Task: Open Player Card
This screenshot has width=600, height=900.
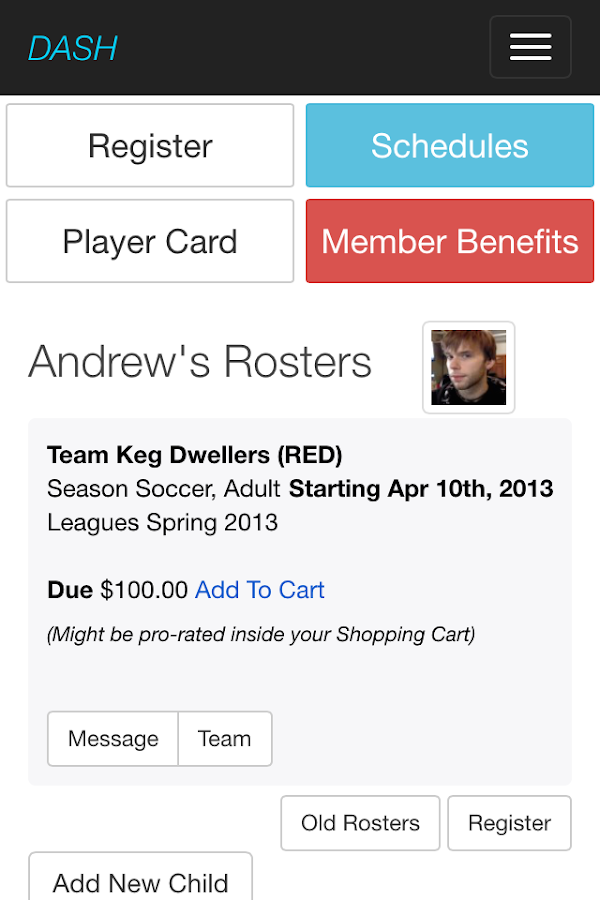Action: pyautogui.click(x=150, y=242)
